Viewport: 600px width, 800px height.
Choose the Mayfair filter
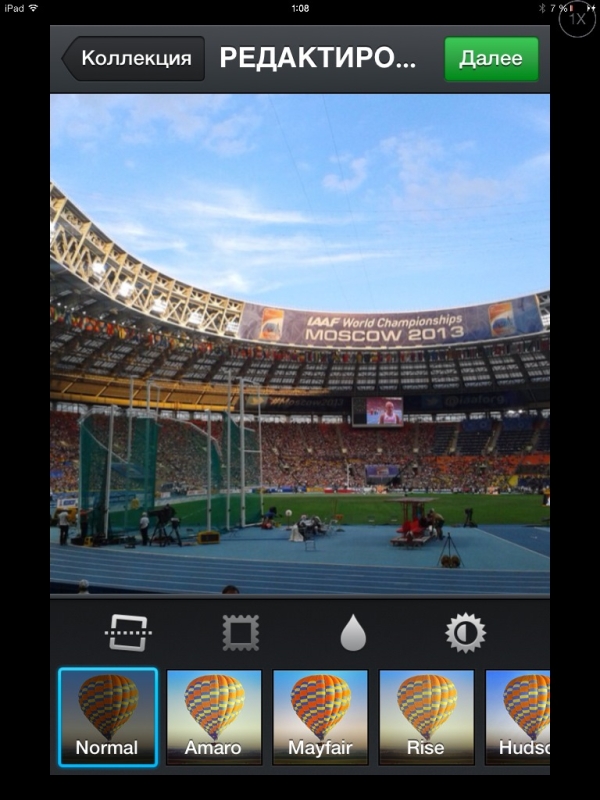[320, 717]
